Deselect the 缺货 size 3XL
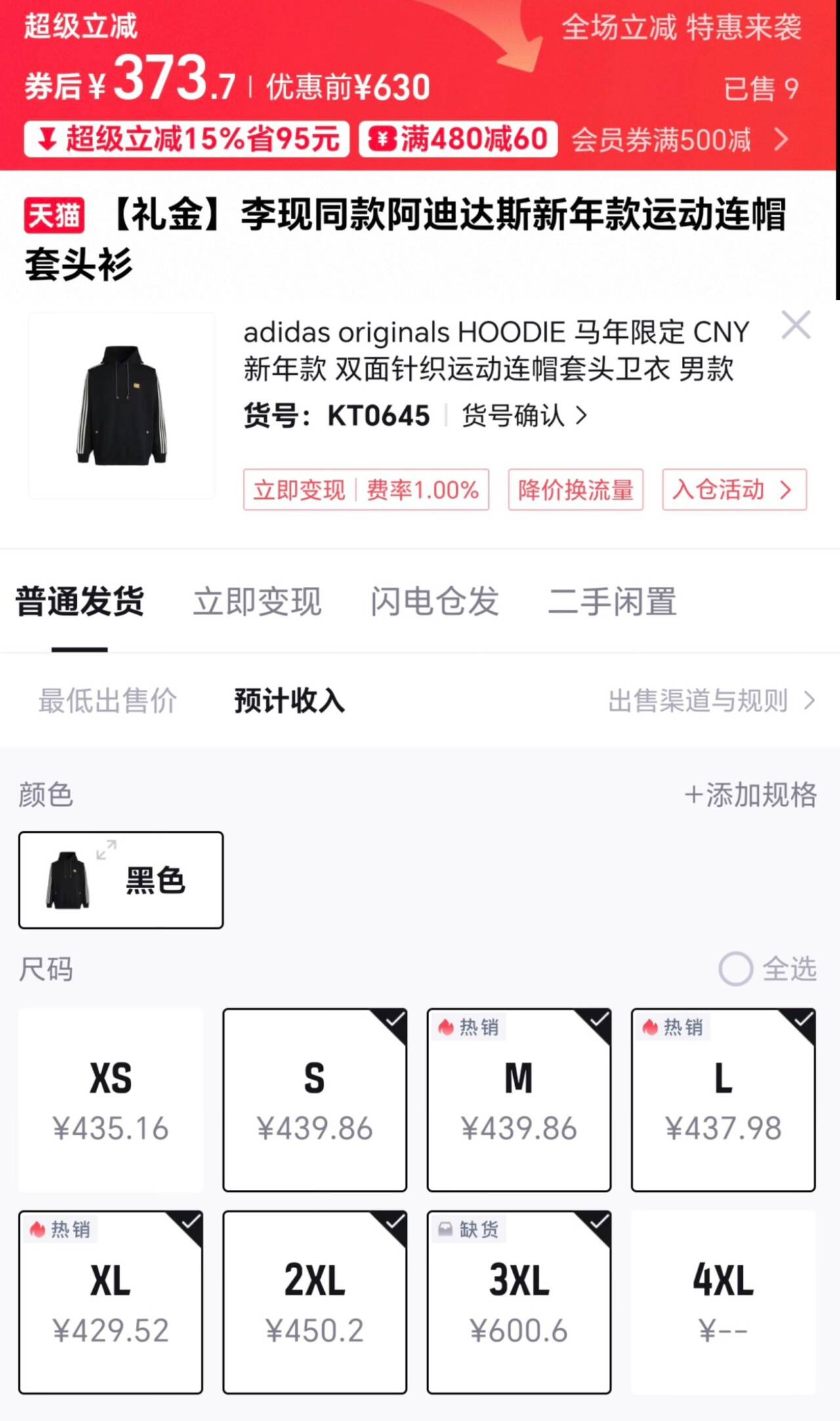This screenshot has height=1421, width=840. [519, 1302]
